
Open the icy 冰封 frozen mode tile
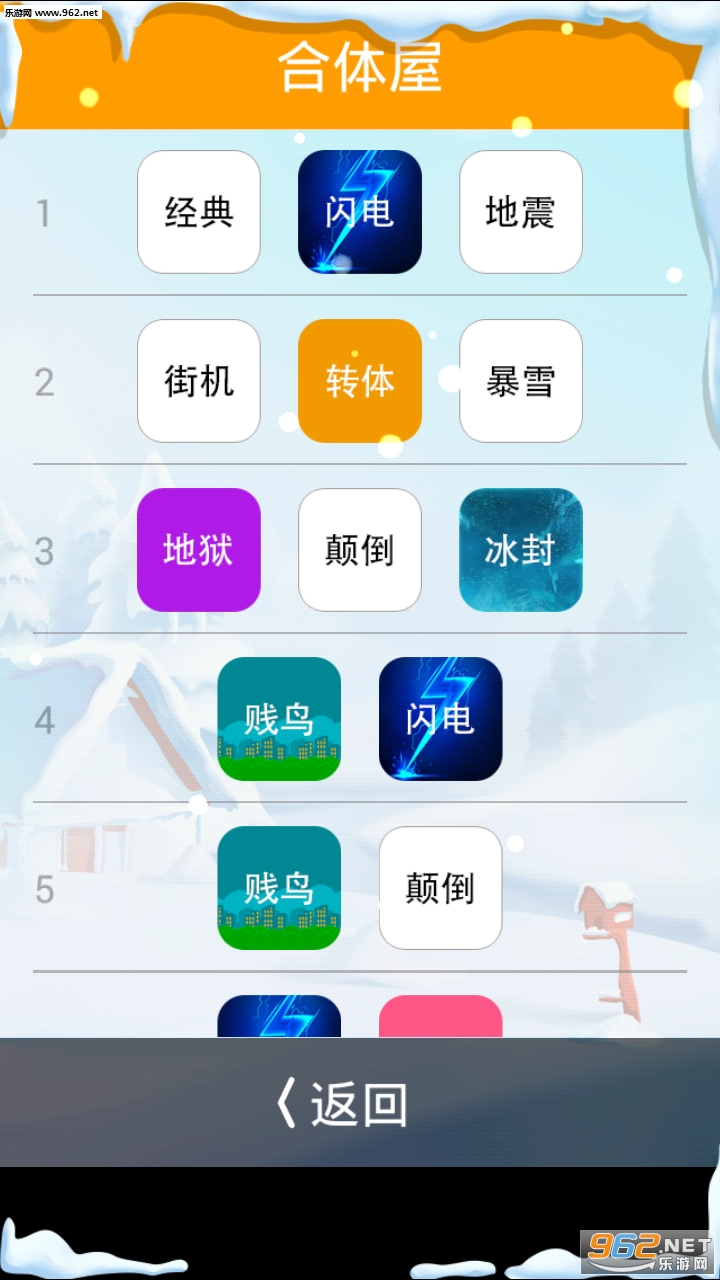pos(520,550)
